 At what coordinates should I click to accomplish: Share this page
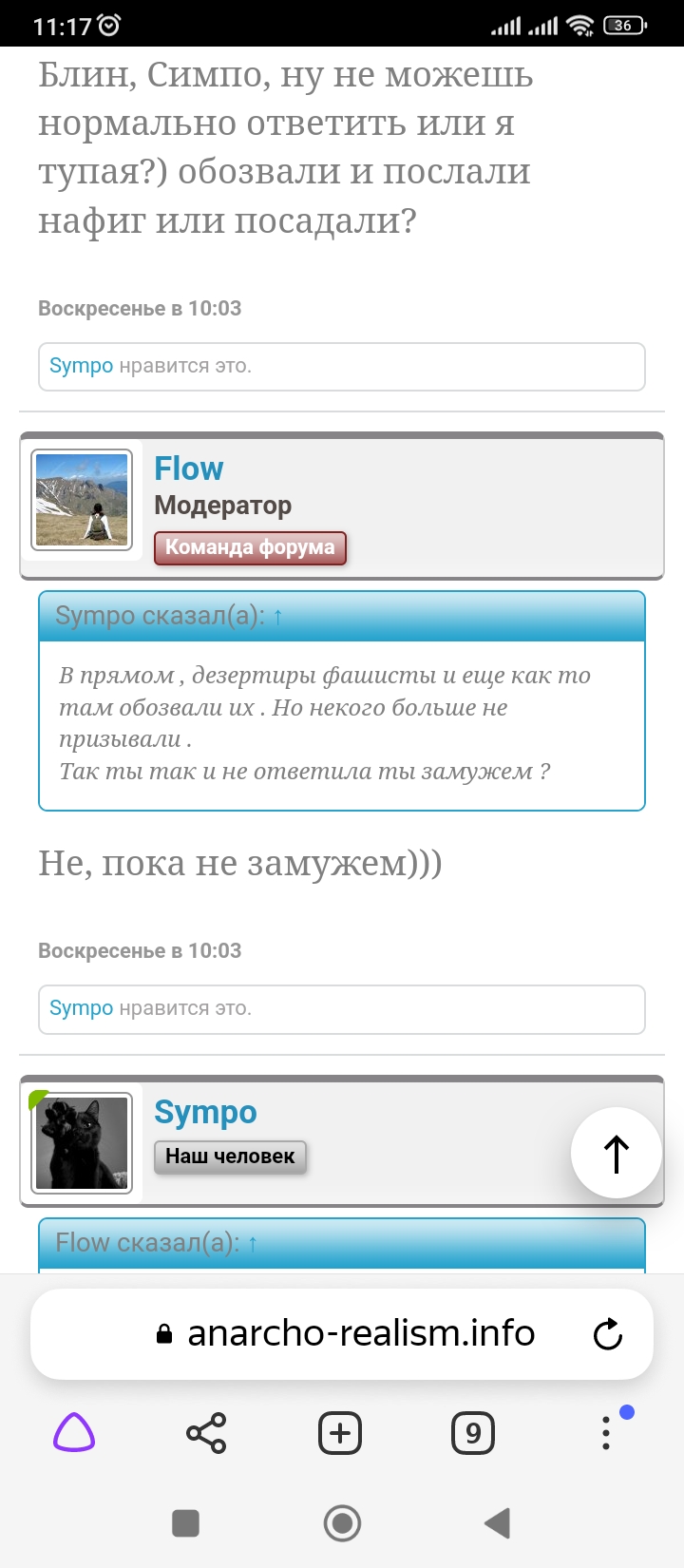click(206, 1433)
